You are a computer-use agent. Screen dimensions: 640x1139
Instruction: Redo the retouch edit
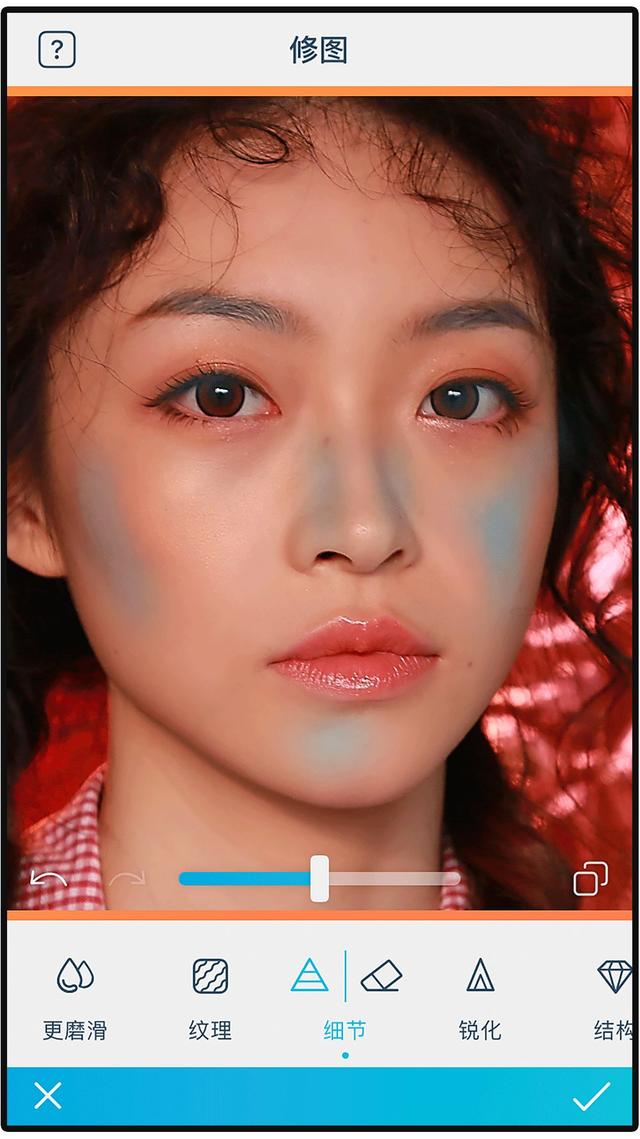pos(127,879)
